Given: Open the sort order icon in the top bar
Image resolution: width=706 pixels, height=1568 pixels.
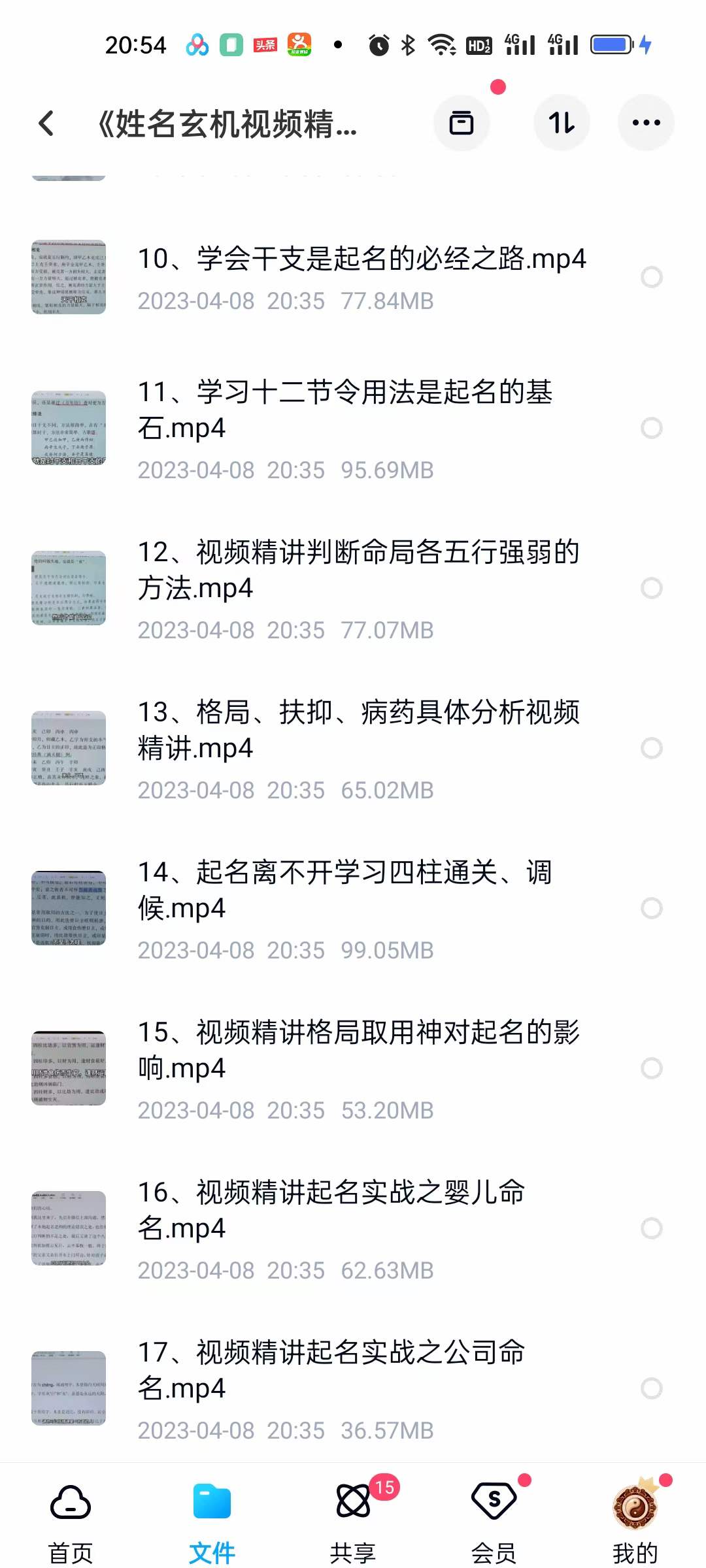Looking at the screenshot, I should pyautogui.click(x=562, y=122).
